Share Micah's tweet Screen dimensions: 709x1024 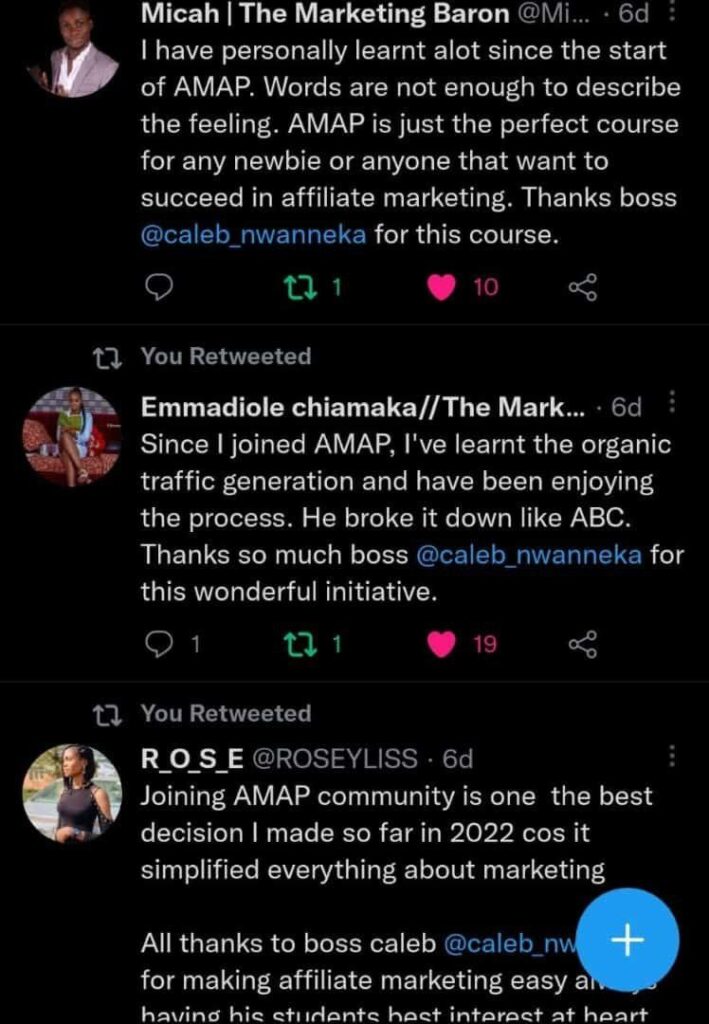click(582, 288)
